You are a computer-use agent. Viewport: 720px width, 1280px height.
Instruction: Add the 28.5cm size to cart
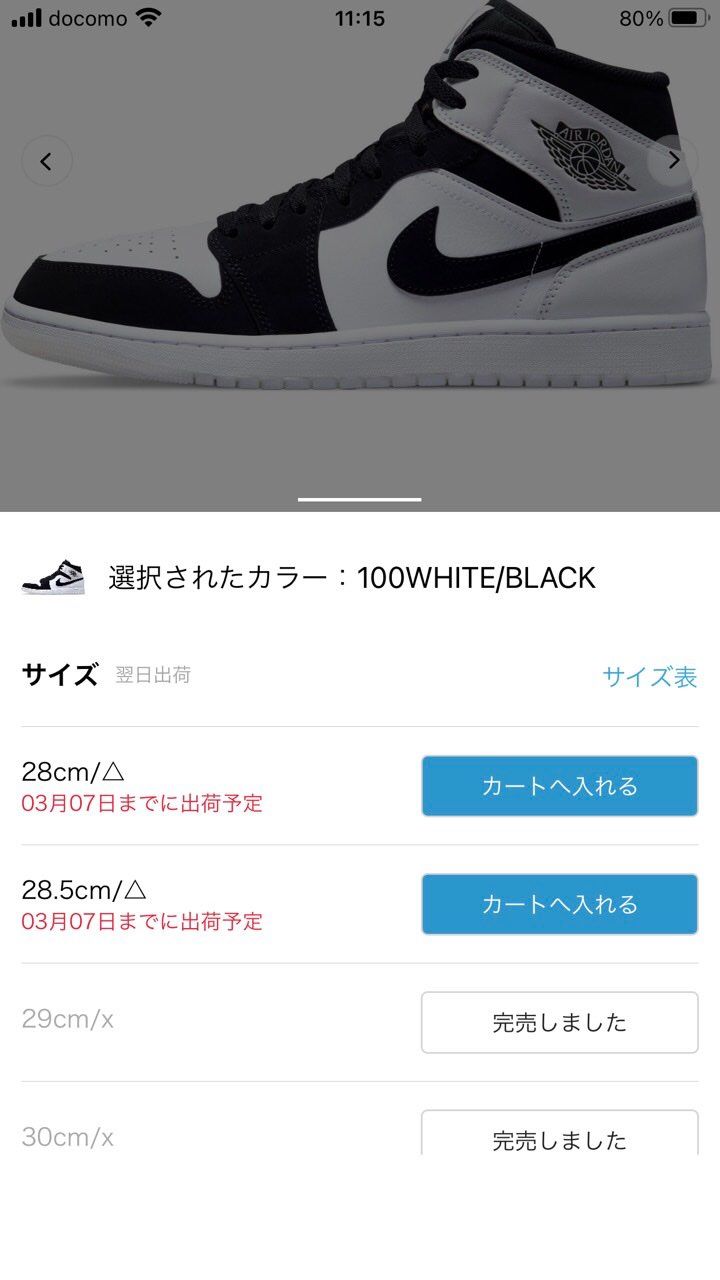559,904
